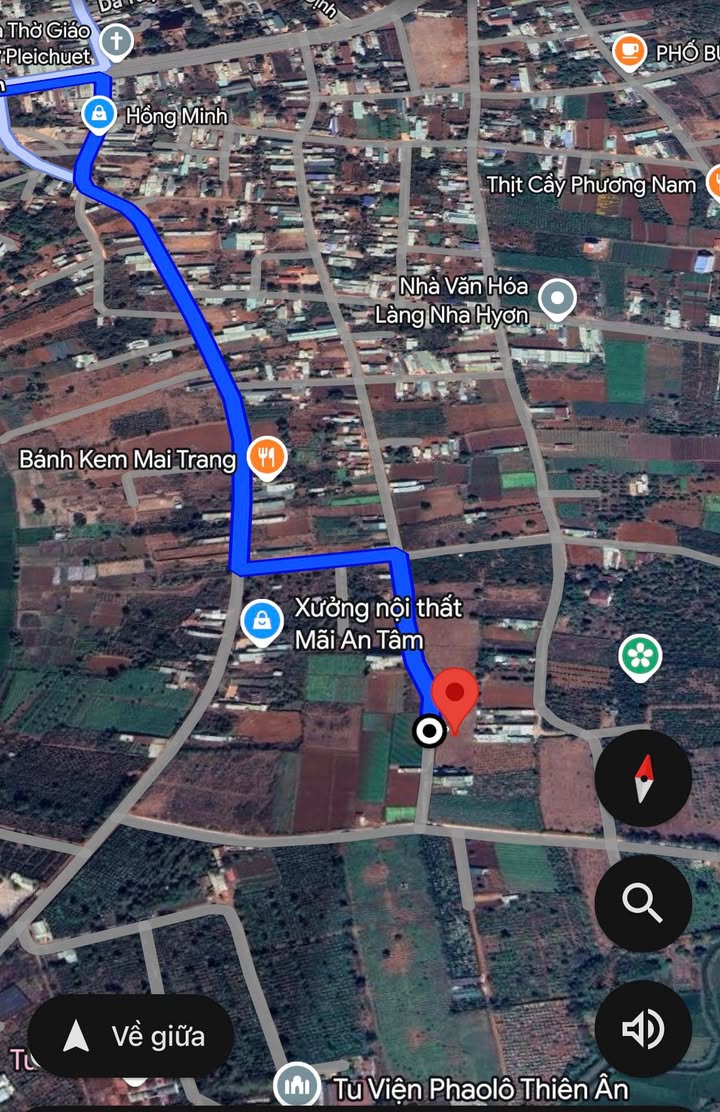Viewport: 720px width, 1112px height.
Task: Open the Hồng Minh shop marker
Action: coord(99,116)
